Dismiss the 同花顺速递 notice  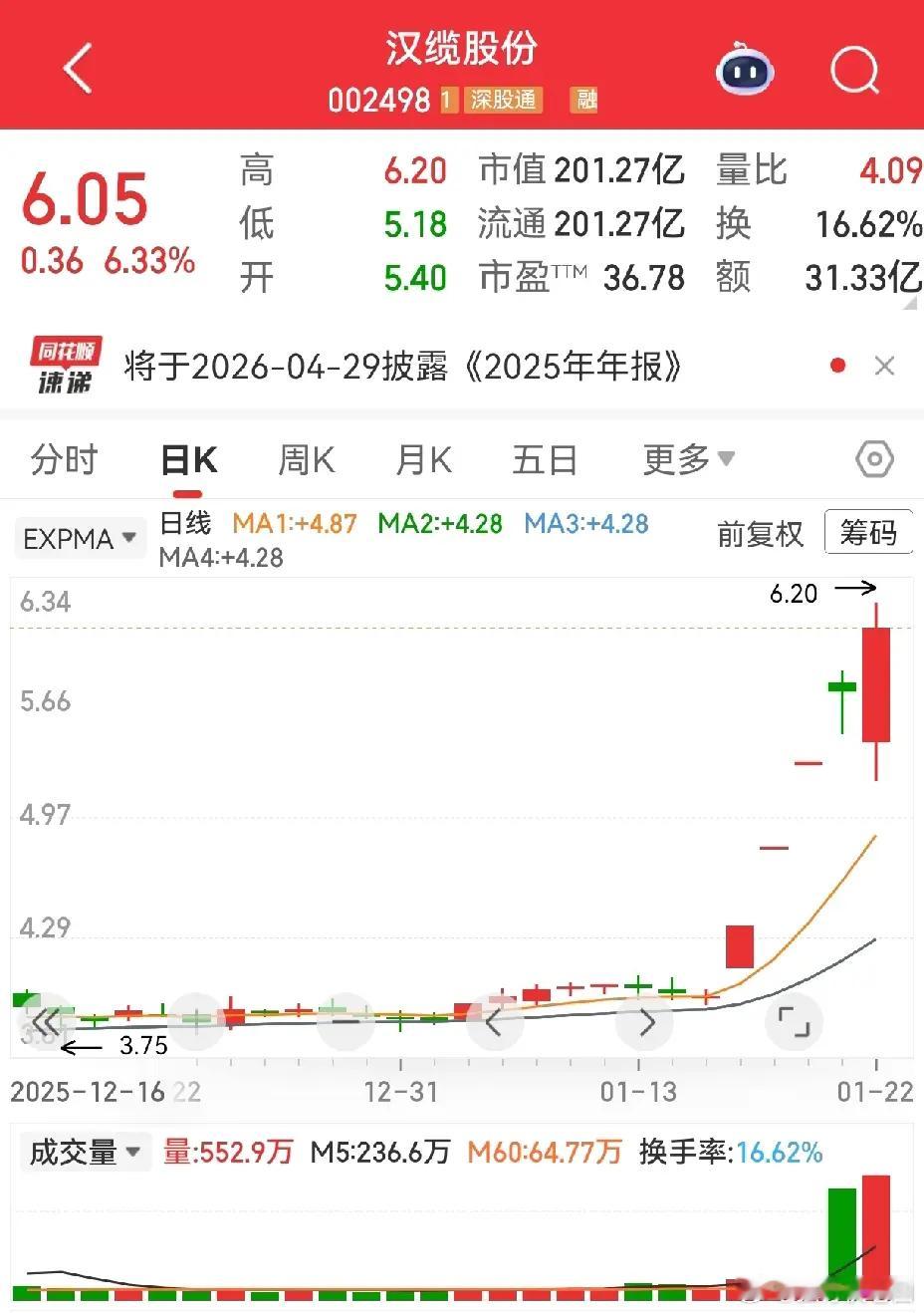click(884, 367)
